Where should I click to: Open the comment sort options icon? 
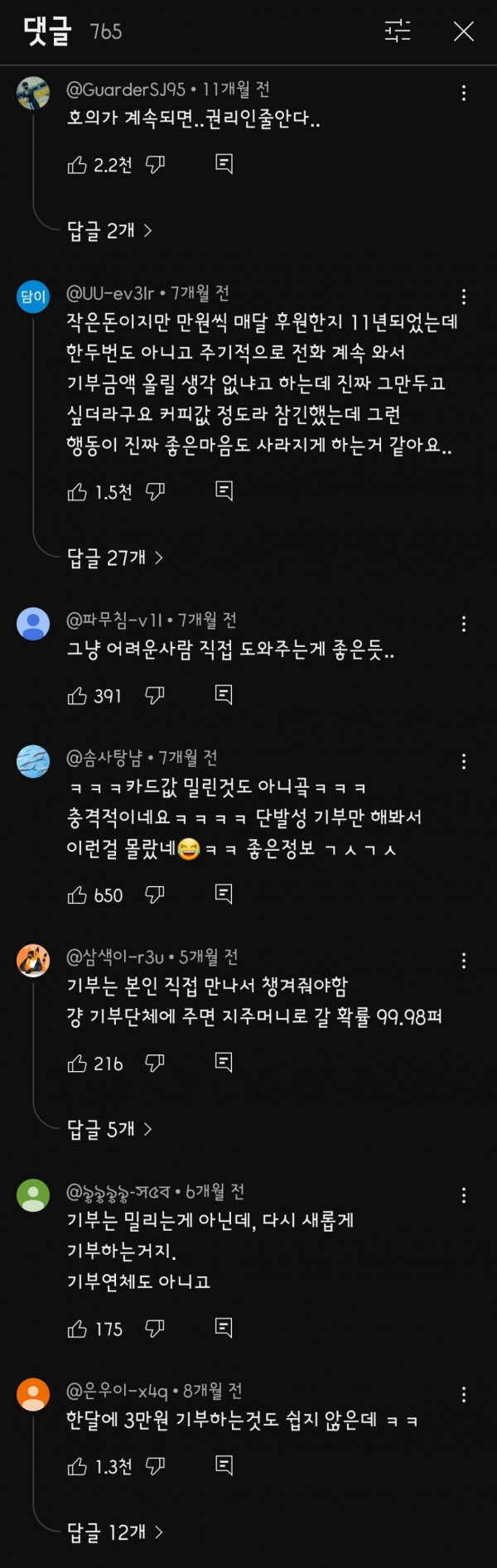(398, 31)
